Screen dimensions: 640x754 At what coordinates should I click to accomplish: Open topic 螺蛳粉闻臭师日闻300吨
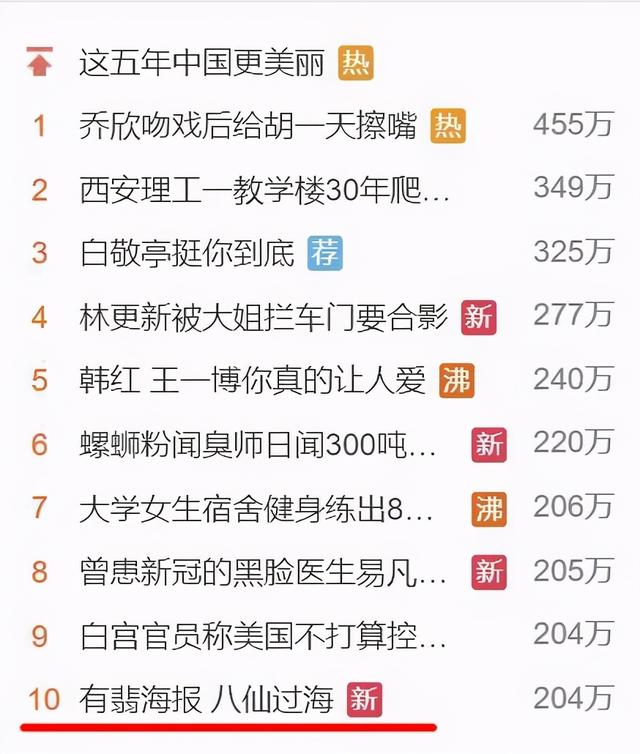[257, 444]
